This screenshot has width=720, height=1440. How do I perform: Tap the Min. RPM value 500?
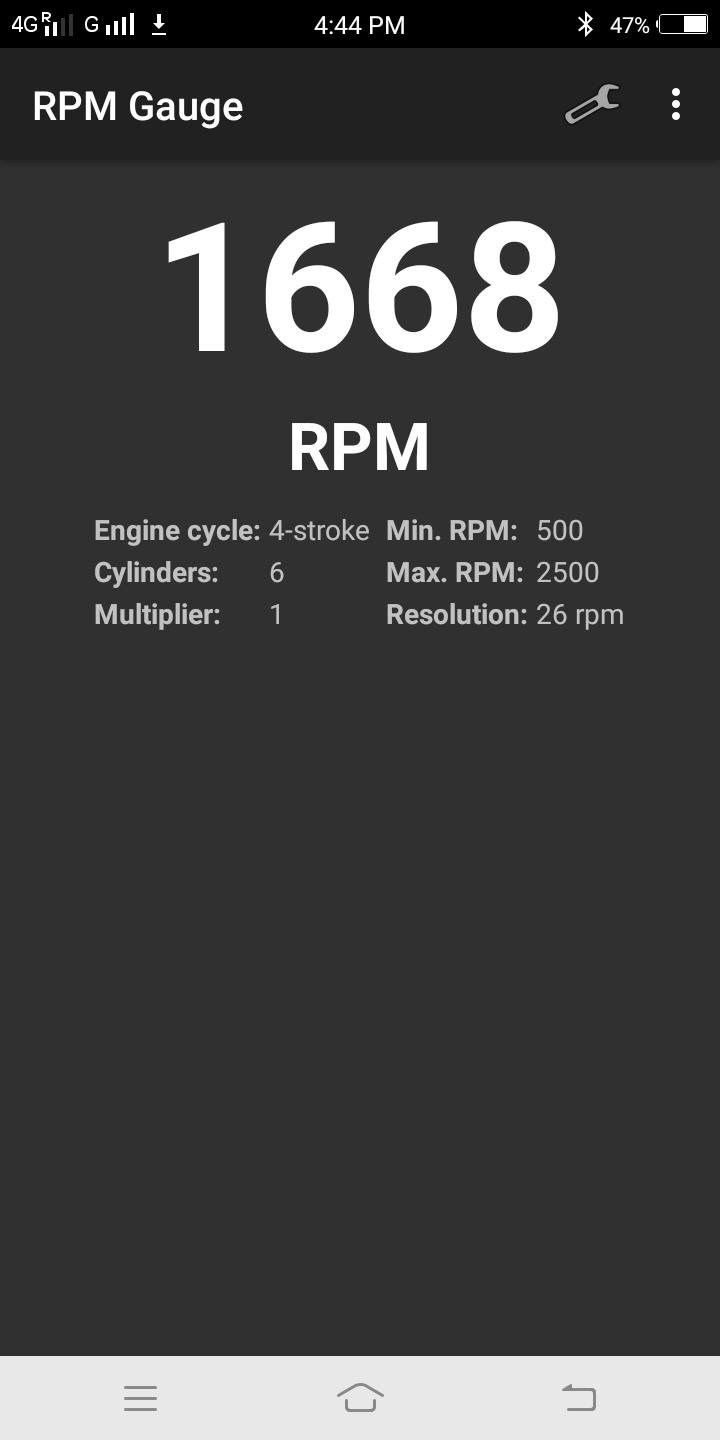(560, 530)
